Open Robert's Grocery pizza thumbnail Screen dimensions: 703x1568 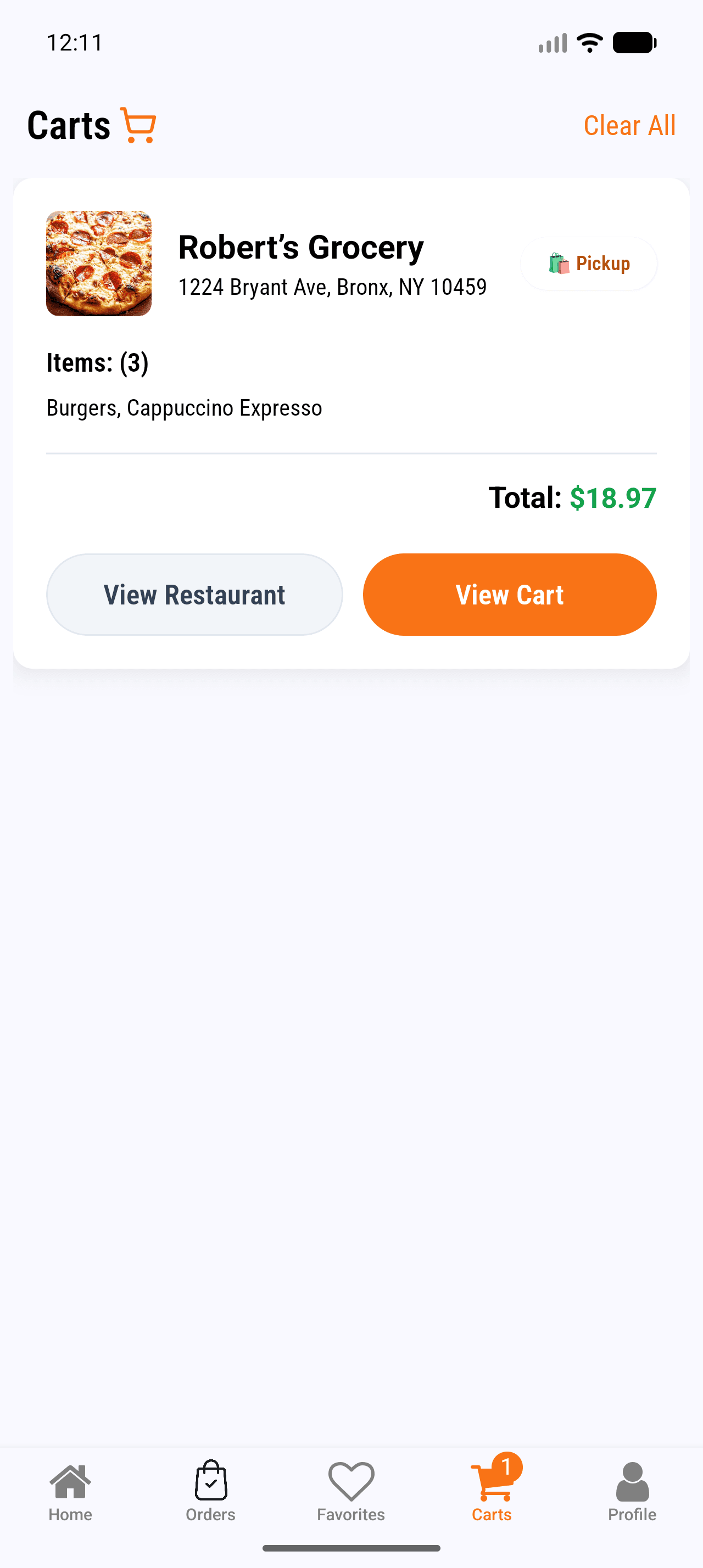tap(99, 263)
